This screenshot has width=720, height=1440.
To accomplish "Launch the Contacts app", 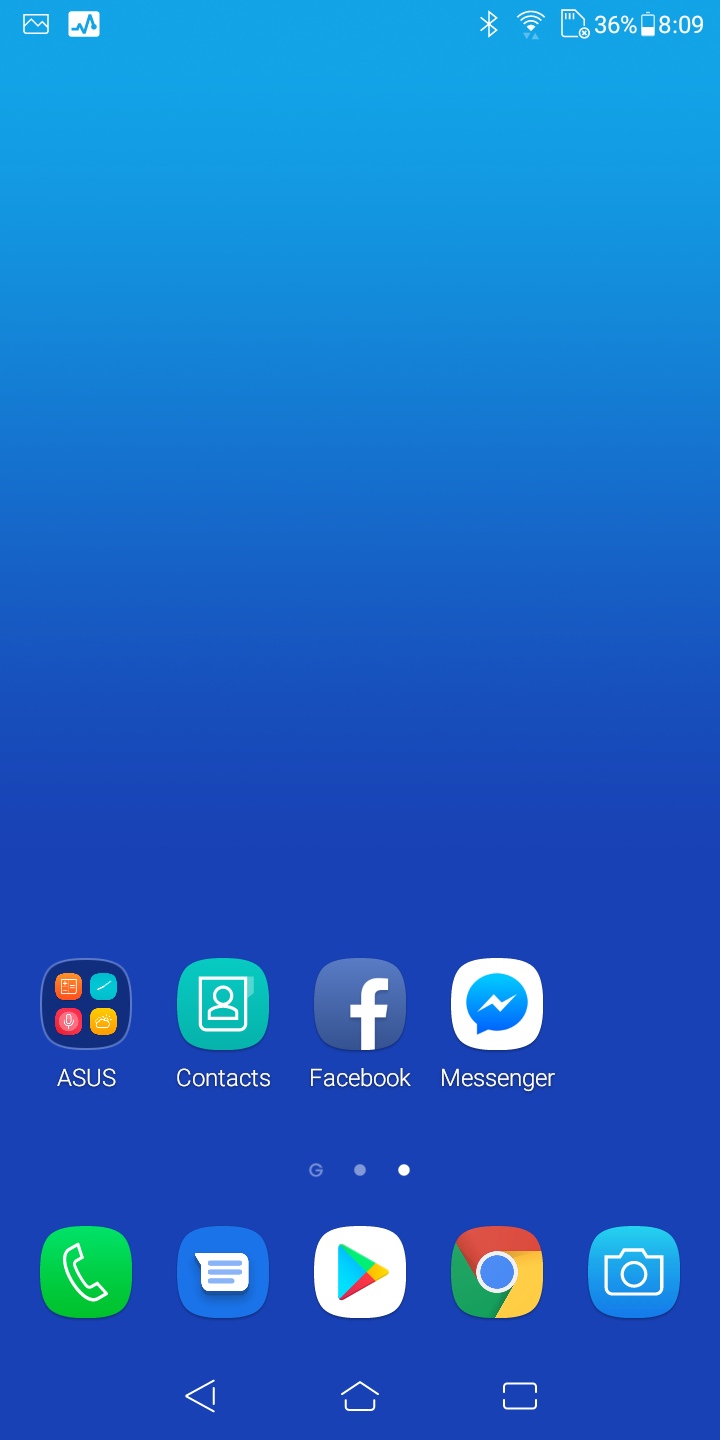I will coord(223,1005).
